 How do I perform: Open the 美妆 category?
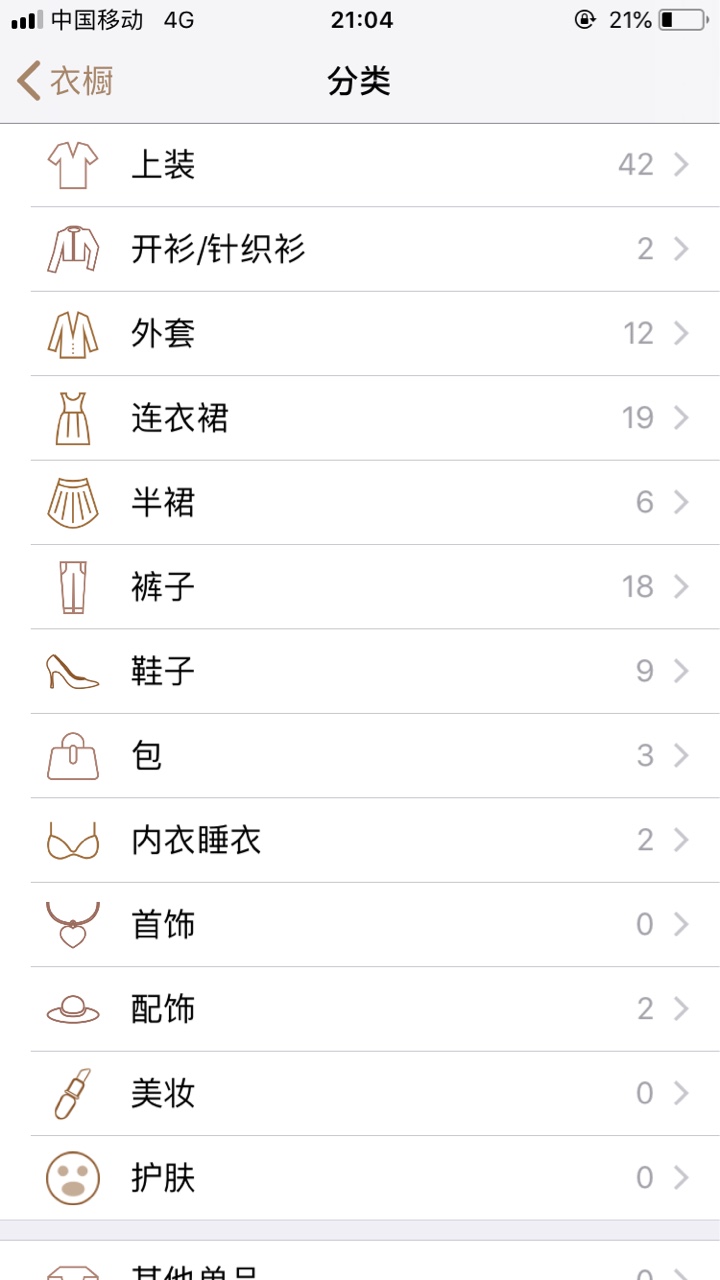tap(360, 1093)
